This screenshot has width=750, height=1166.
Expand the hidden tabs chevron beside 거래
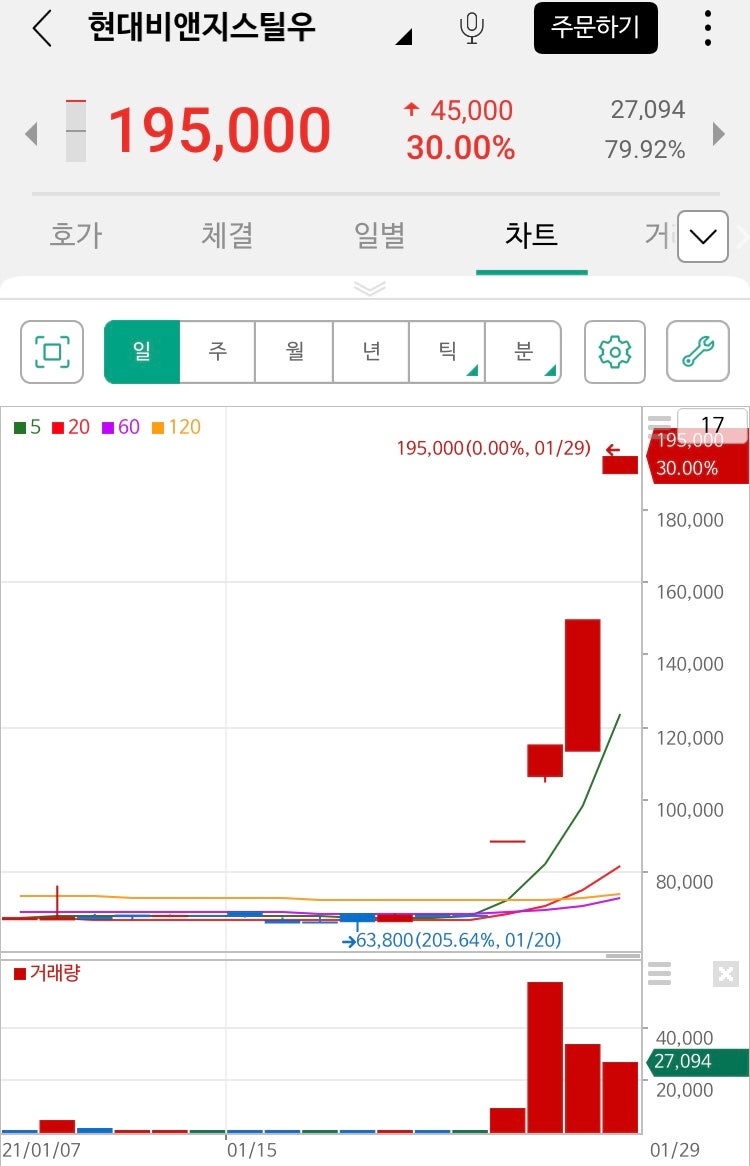click(703, 236)
